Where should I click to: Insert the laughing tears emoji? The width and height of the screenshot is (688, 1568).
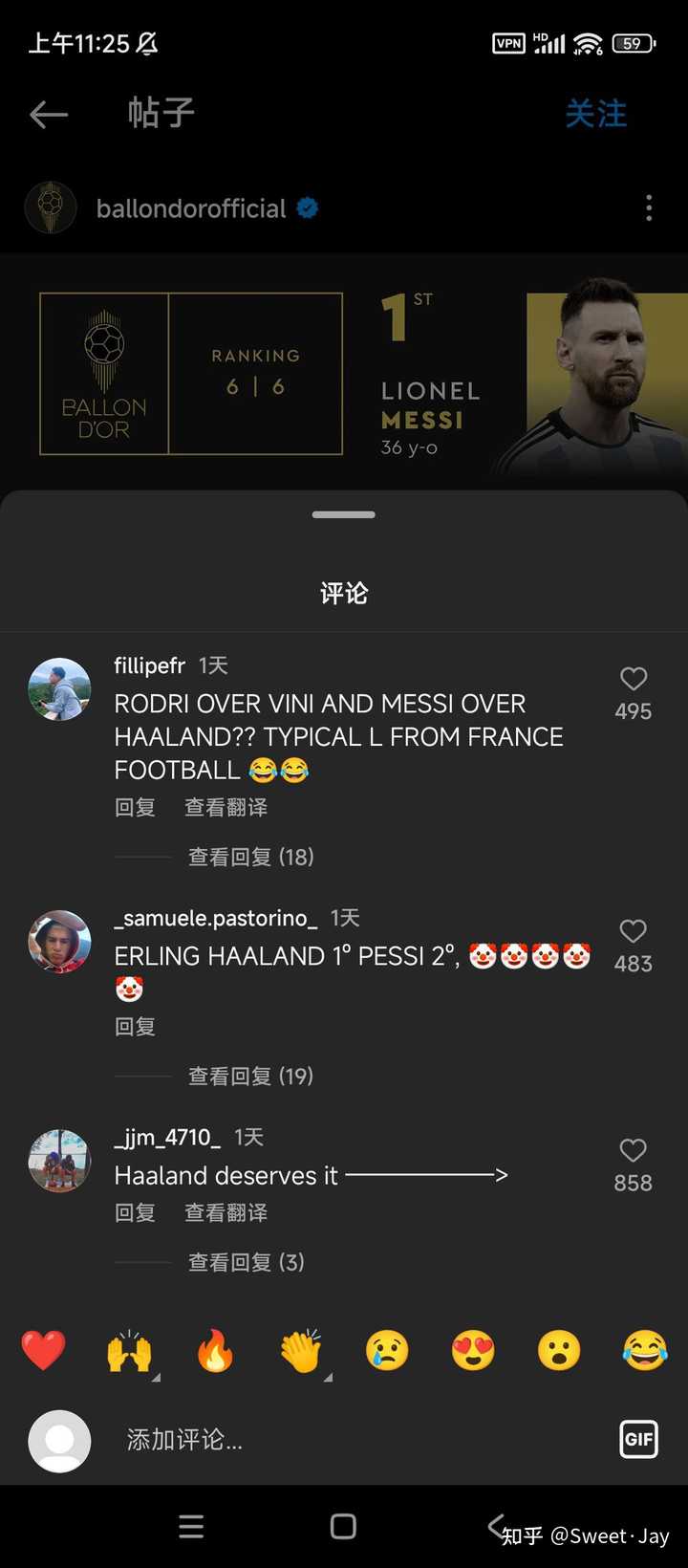pyautogui.click(x=645, y=1351)
